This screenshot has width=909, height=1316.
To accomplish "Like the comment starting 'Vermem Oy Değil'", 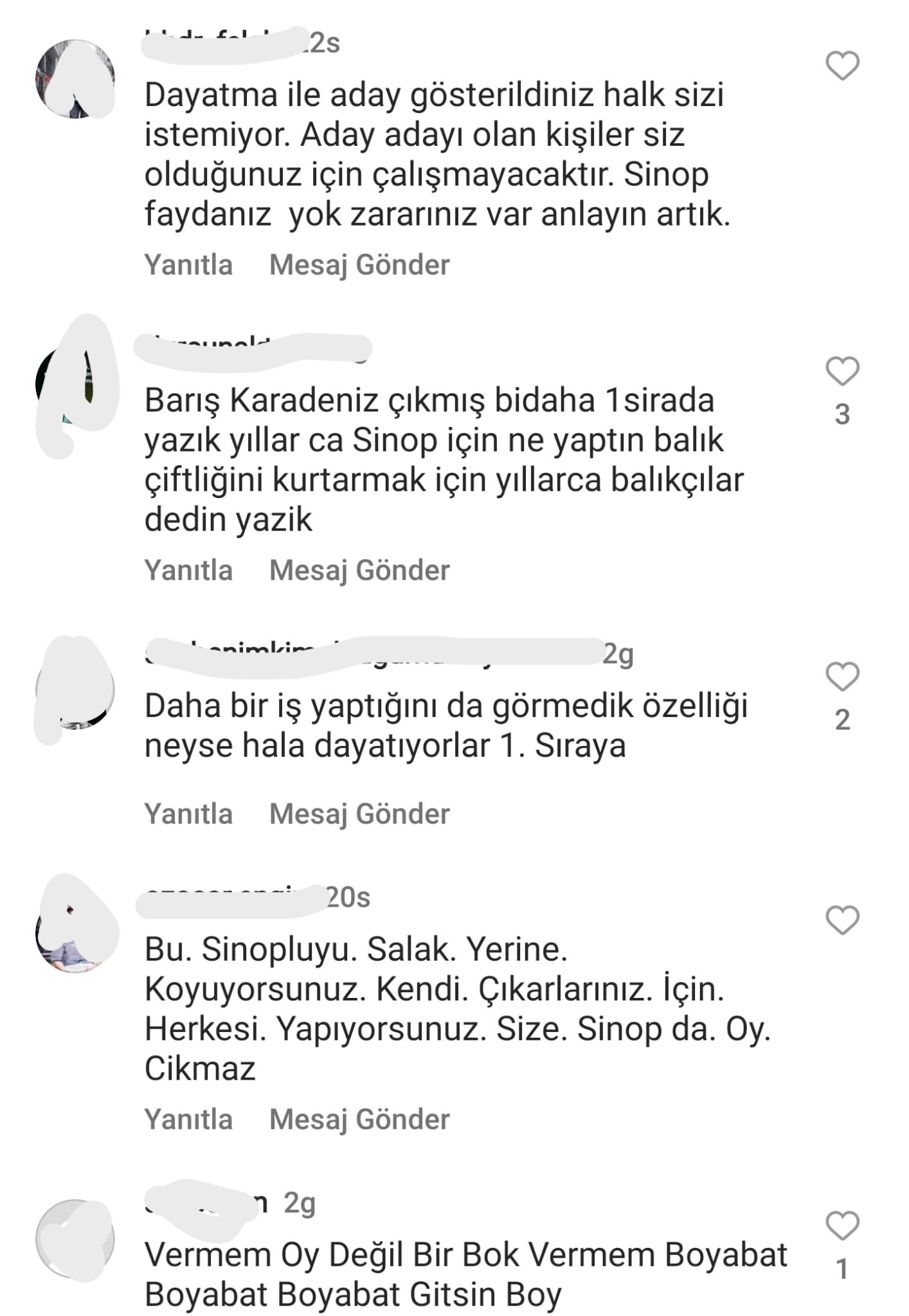I will [842, 1225].
